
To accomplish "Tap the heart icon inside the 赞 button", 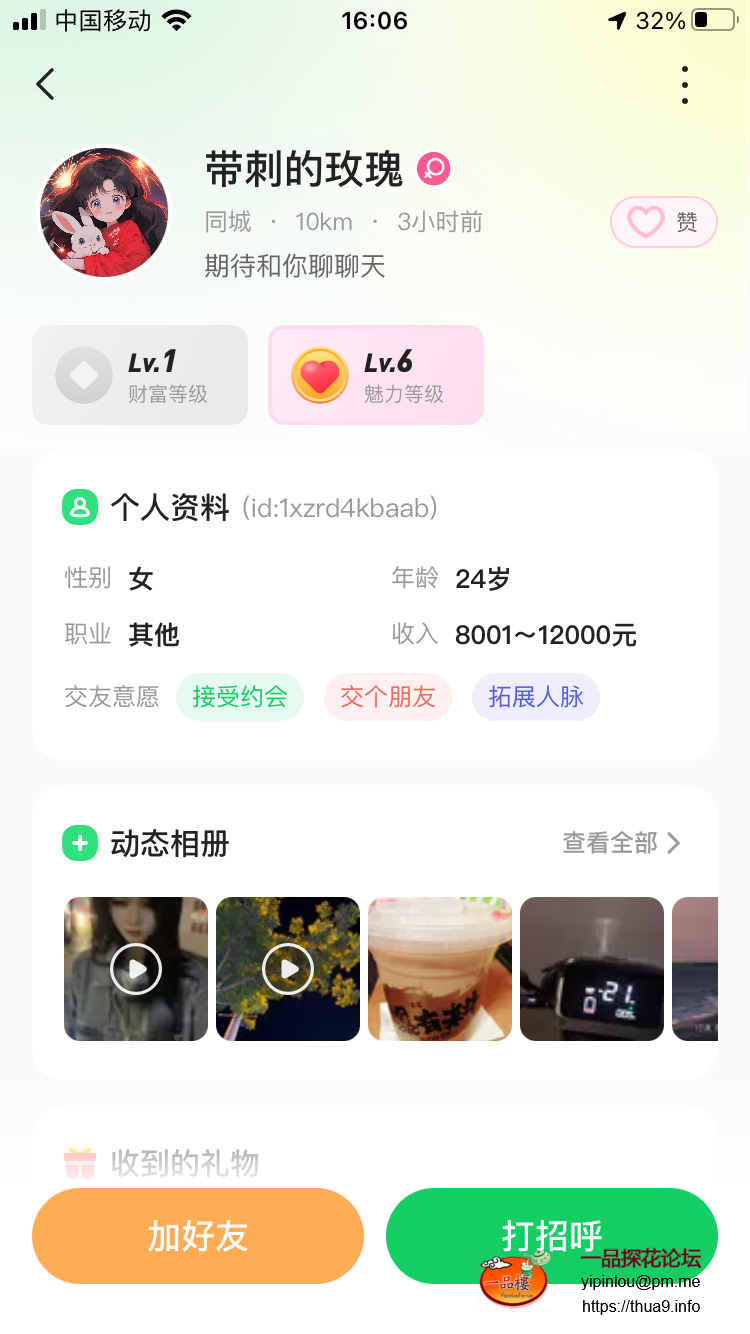I will tap(644, 222).
